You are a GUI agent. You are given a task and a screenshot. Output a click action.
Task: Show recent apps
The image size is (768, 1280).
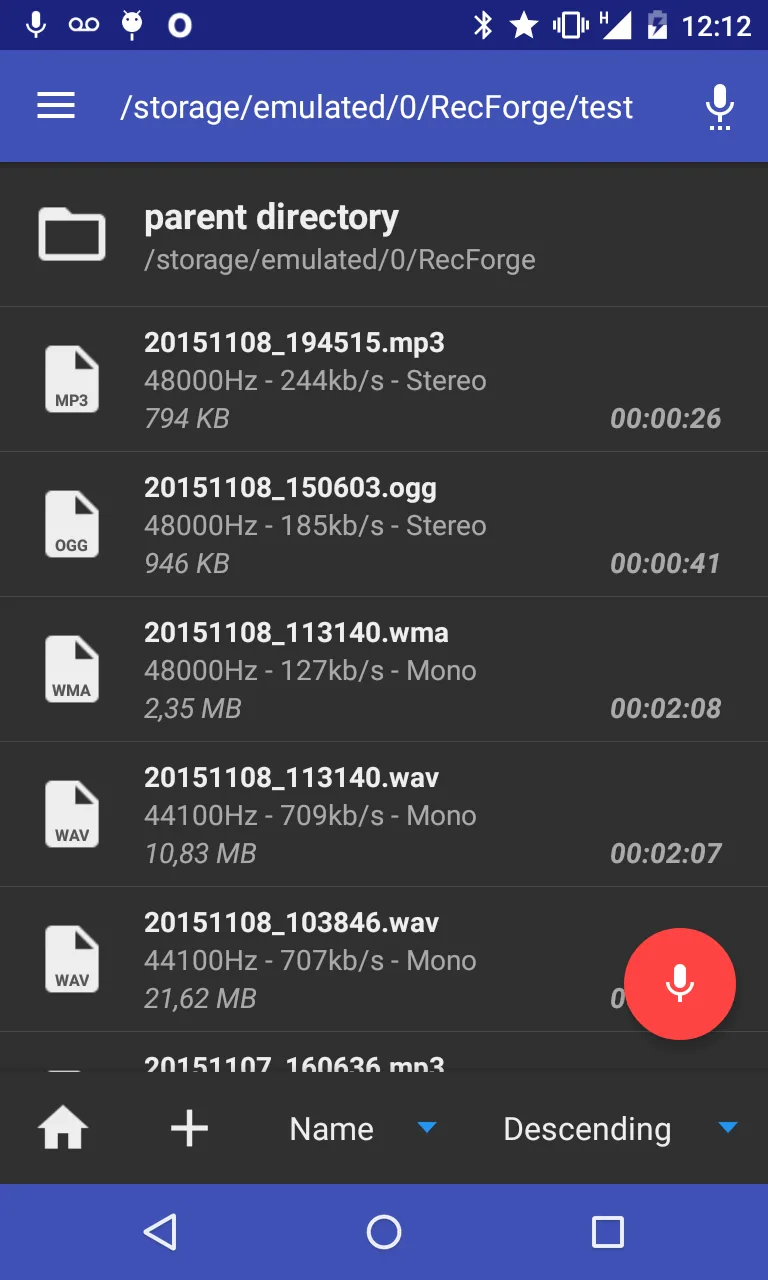(607, 1232)
